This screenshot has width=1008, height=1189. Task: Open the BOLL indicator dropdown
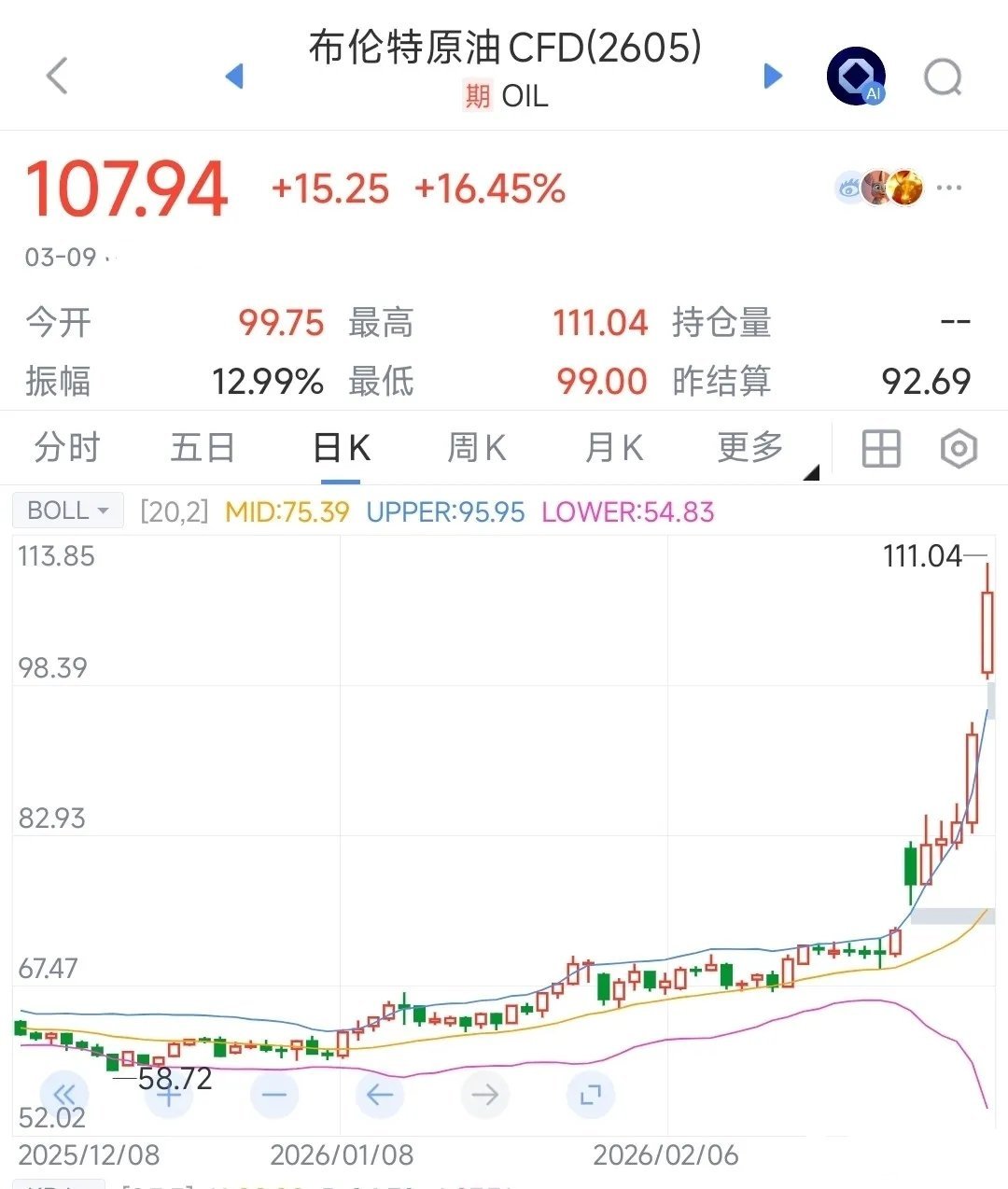tap(67, 510)
